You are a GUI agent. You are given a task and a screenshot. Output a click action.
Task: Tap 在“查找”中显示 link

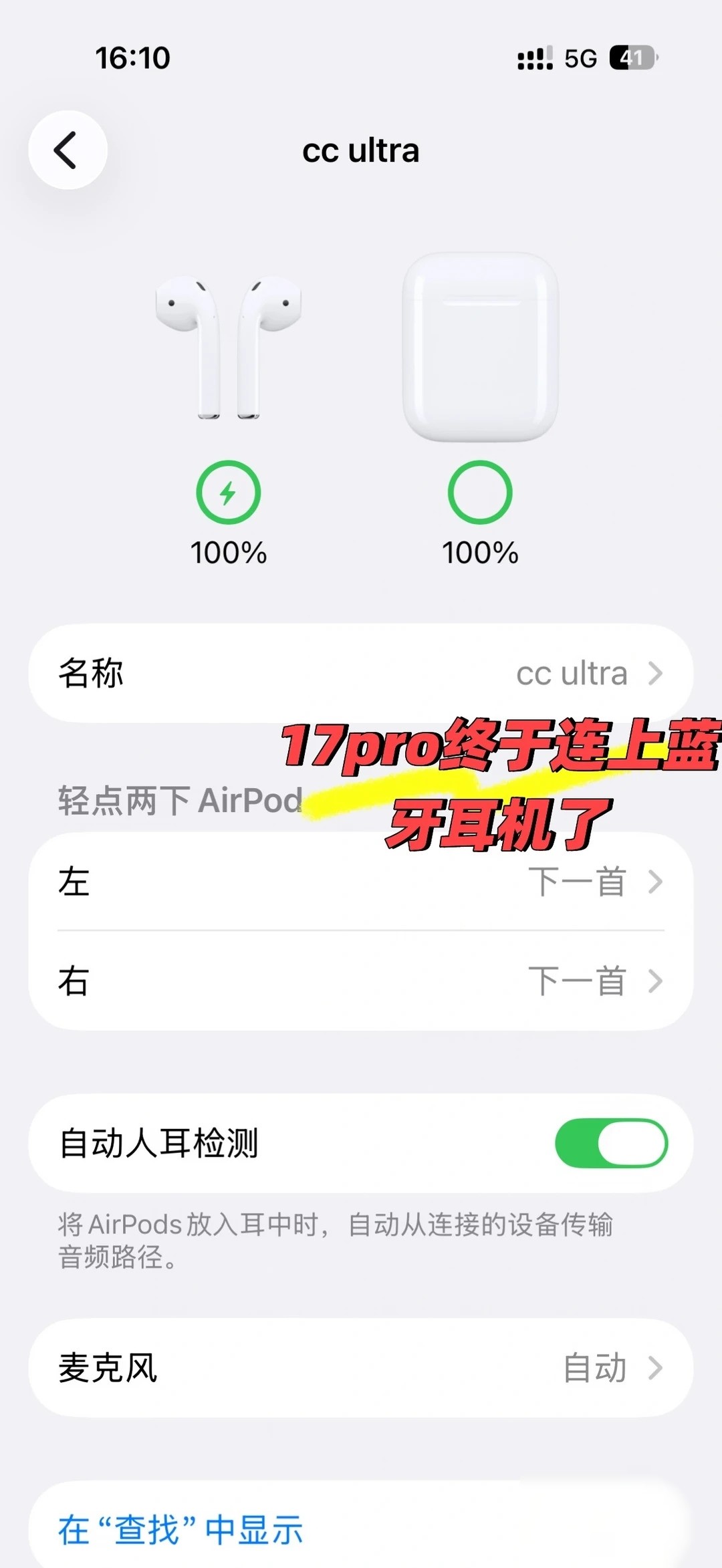(x=180, y=1529)
